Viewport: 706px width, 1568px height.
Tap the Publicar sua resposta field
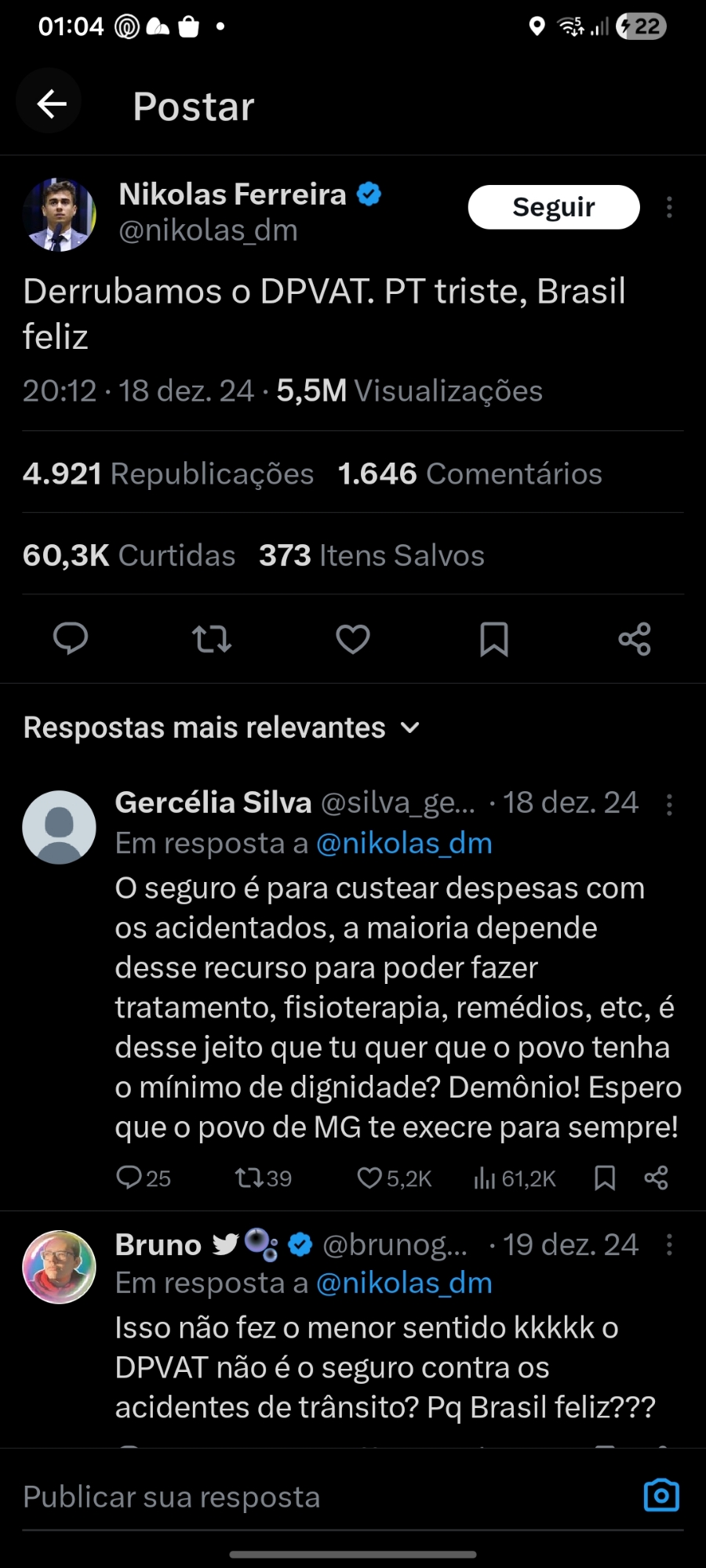click(314, 1497)
